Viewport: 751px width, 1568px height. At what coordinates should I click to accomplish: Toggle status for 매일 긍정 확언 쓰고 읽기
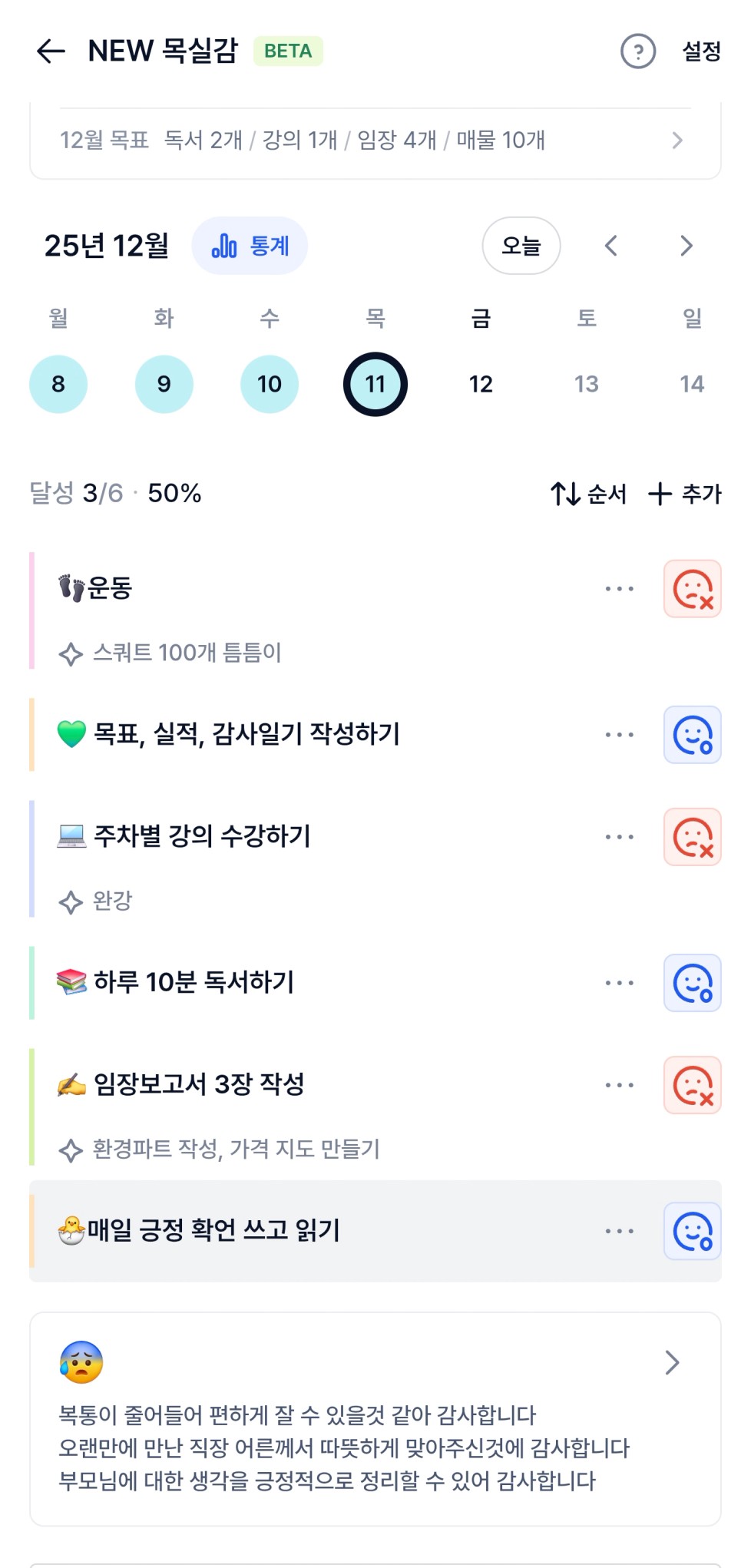pyautogui.click(x=692, y=1231)
